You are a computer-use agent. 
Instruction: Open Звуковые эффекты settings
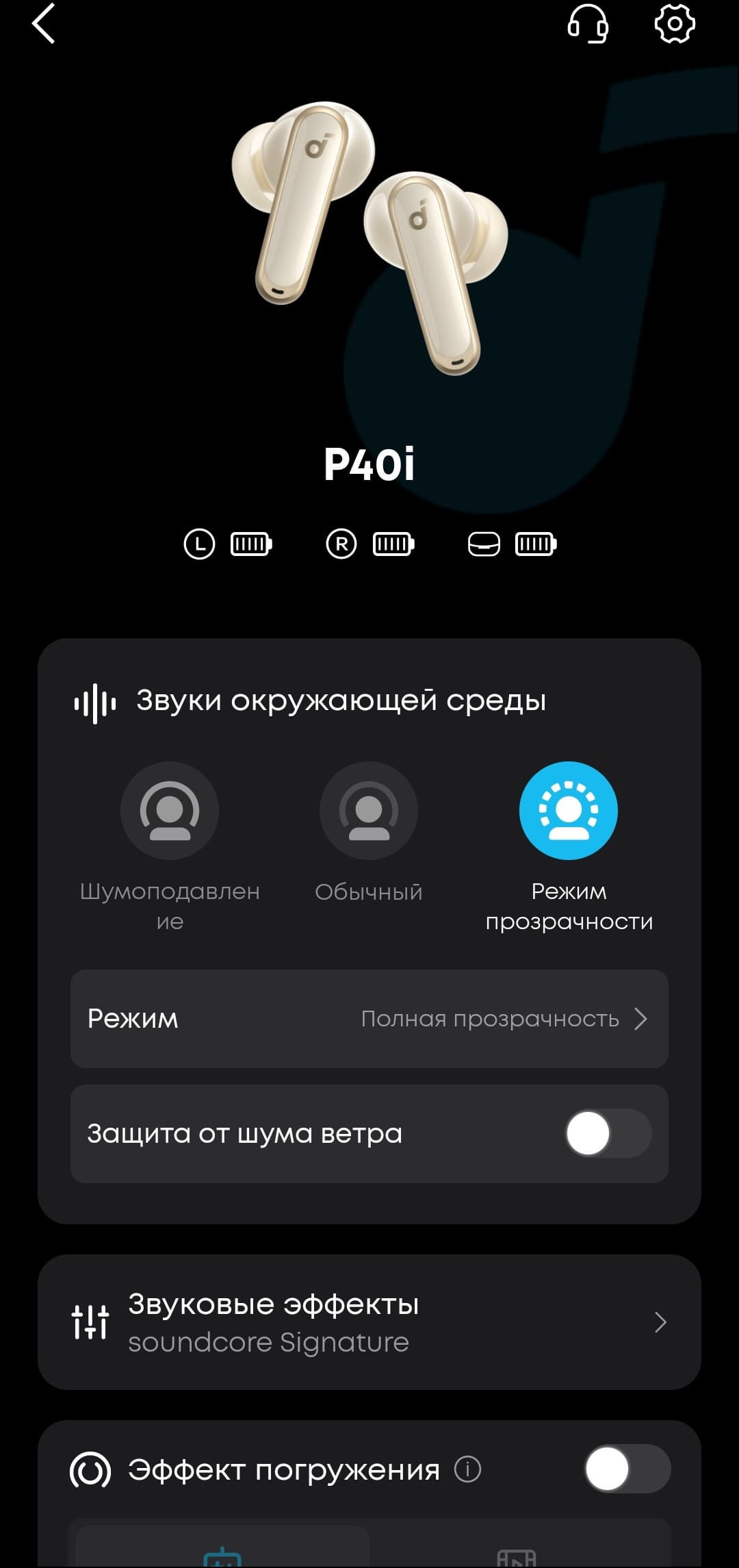point(369,1322)
